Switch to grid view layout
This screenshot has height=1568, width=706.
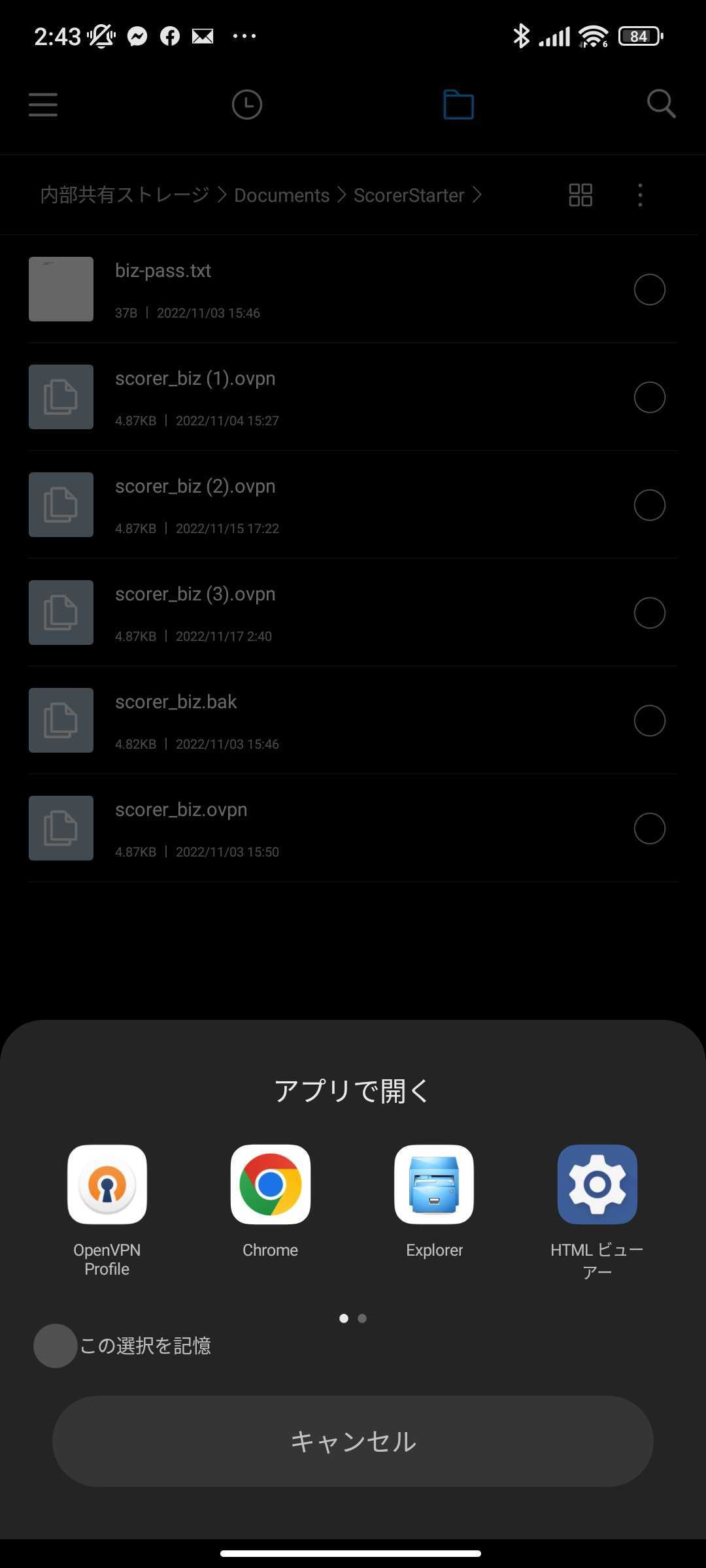[x=580, y=195]
